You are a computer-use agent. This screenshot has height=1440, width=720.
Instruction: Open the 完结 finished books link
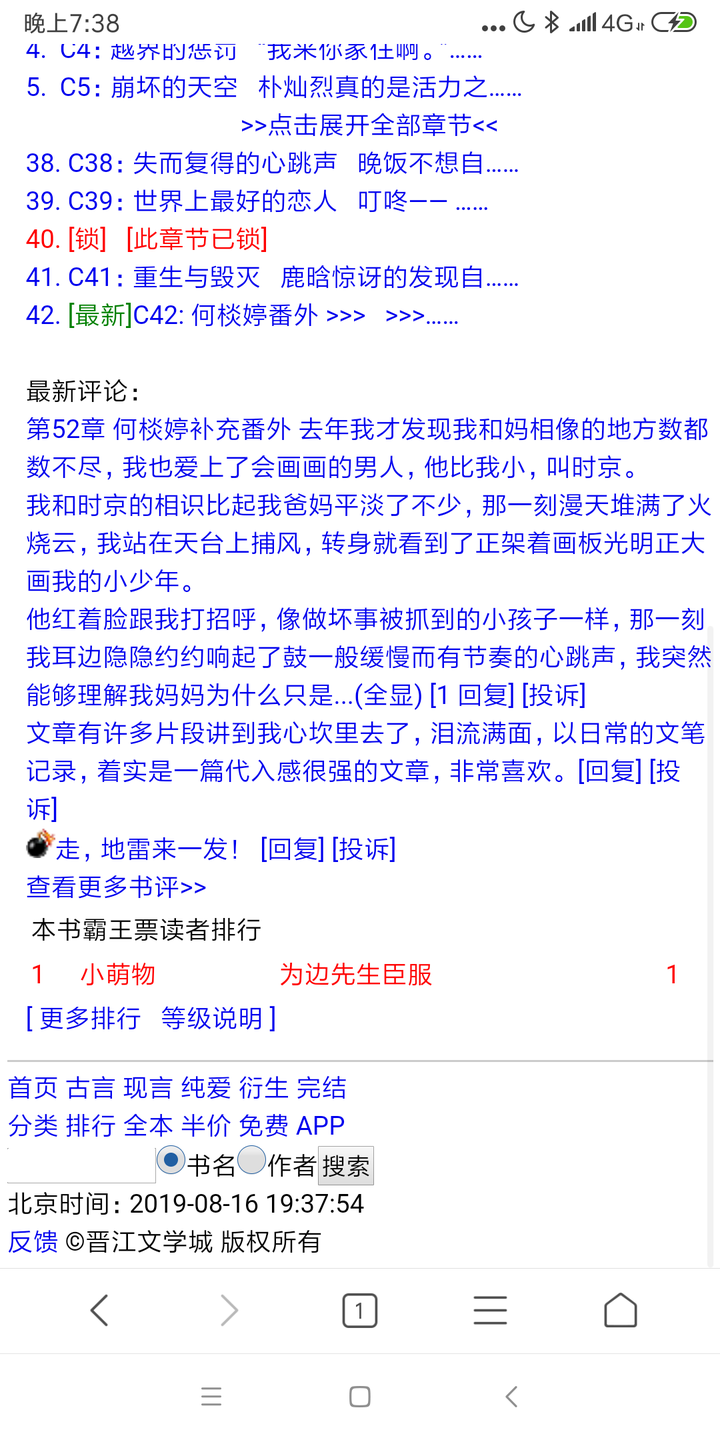[322, 1088]
